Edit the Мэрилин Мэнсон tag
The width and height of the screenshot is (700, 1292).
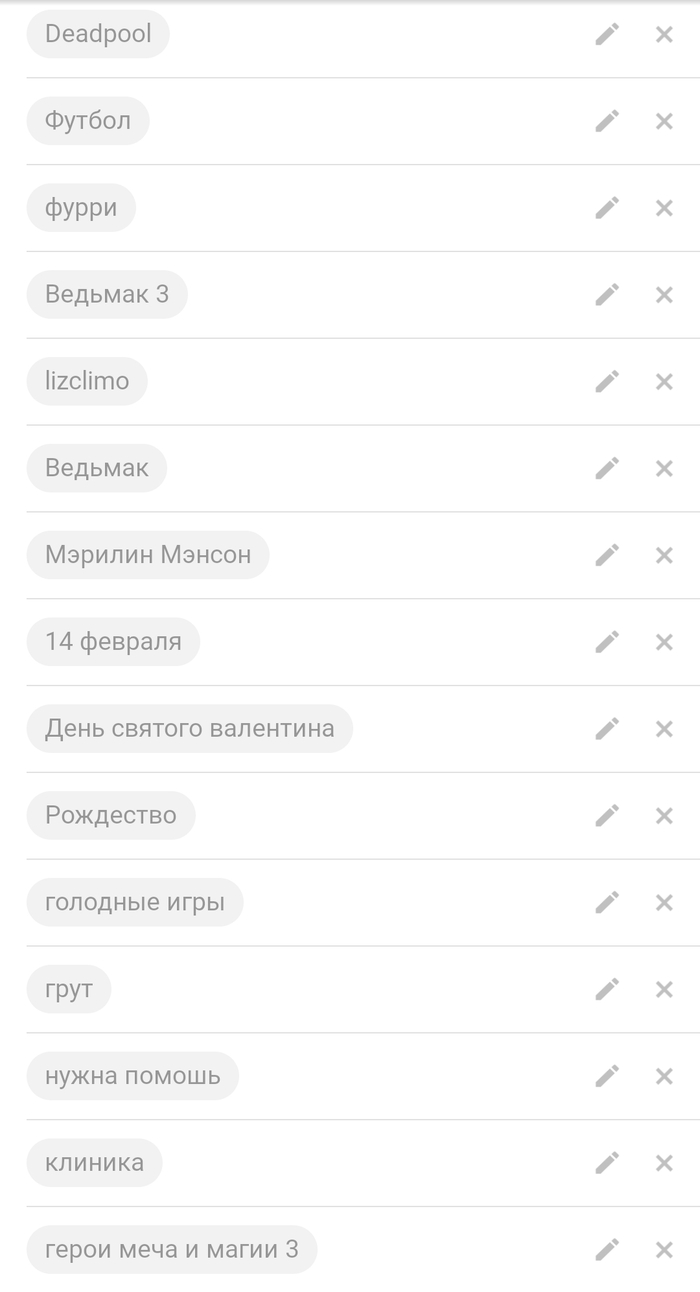tap(607, 555)
